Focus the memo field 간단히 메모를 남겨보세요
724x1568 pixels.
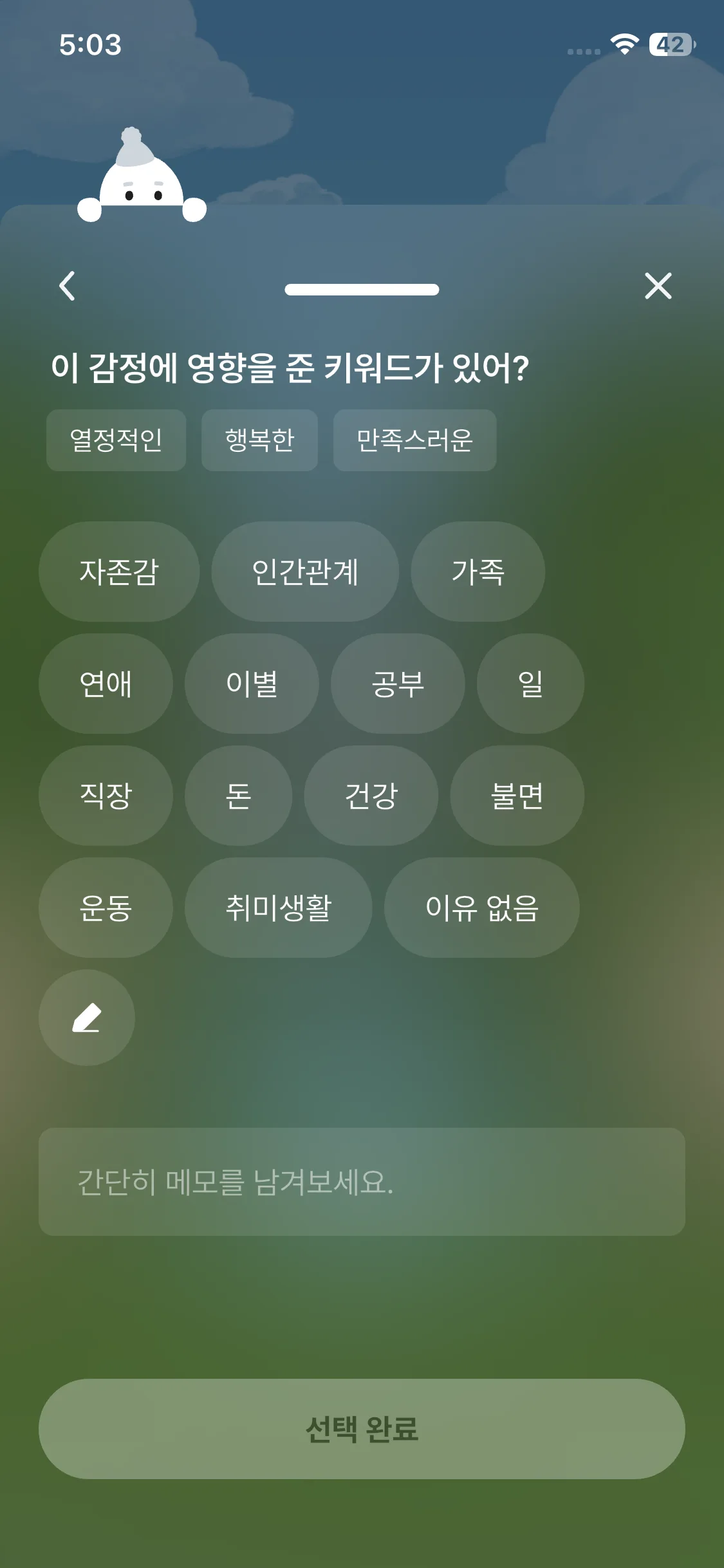pyautogui.click(x=362, y=1182)
